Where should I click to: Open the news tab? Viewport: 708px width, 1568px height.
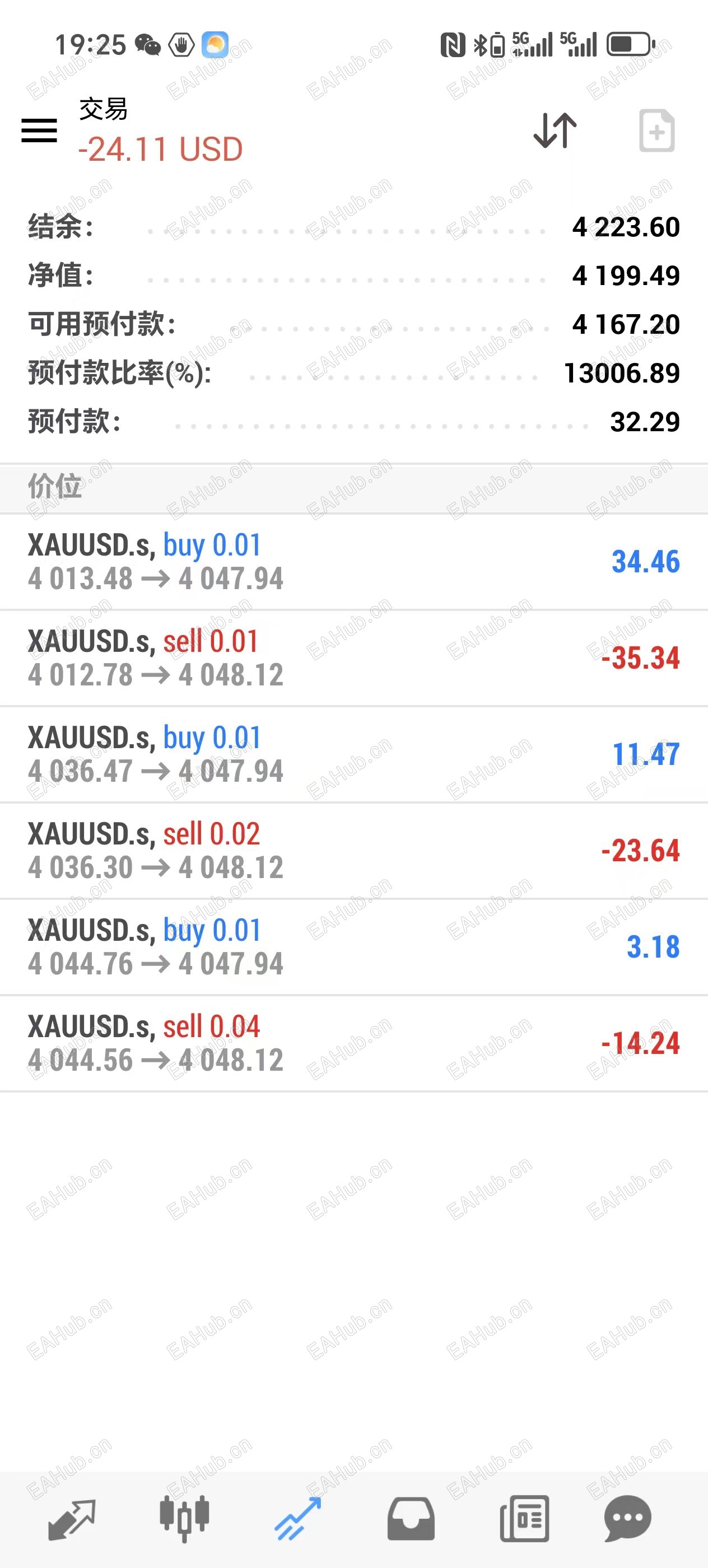pos(524,1519)
